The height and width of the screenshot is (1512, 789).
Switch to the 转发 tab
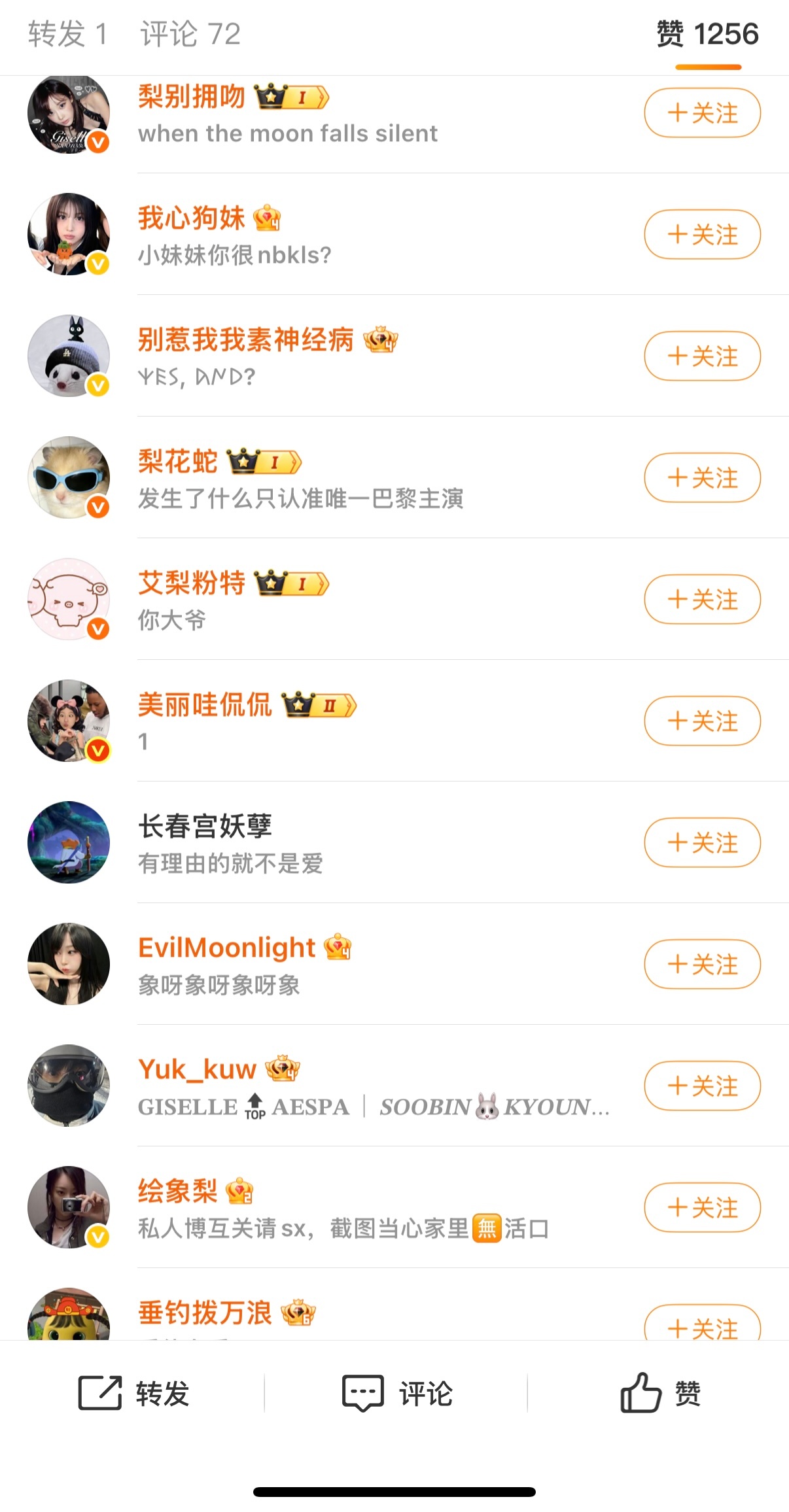pyautogui.click(x=67, y=34)
